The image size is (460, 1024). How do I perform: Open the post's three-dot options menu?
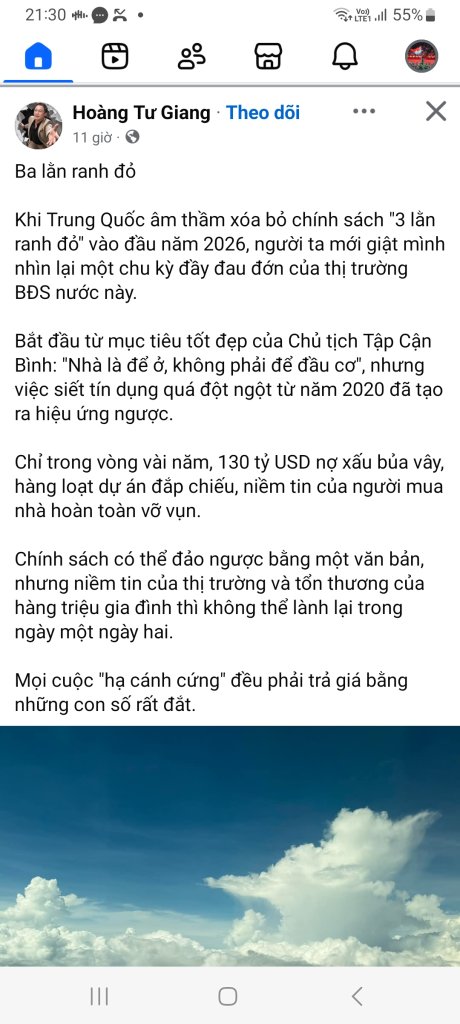tap(364, 112)
